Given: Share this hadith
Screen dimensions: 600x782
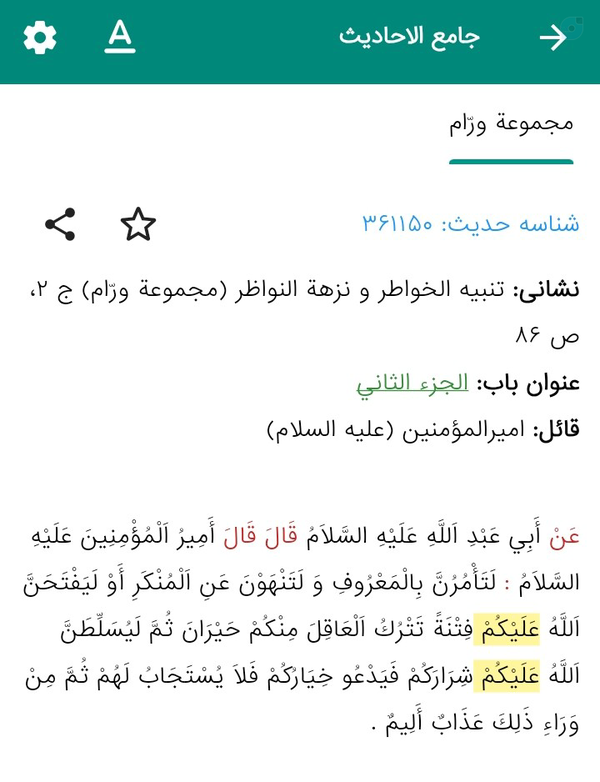Looking at the screenshot, I should pyautogui.click(x=60, y=224).
